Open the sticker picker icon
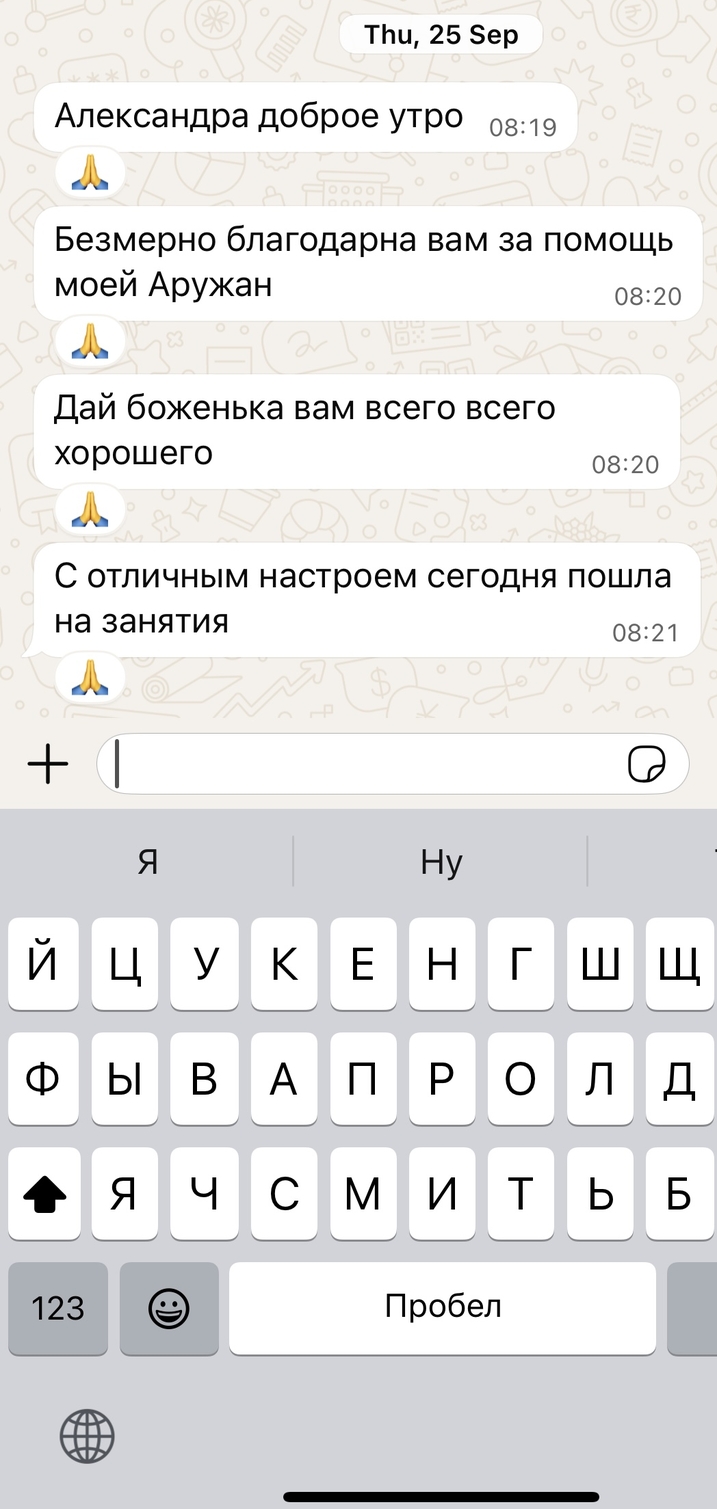Screen dimensions: 717x1509 pos(646,765)
